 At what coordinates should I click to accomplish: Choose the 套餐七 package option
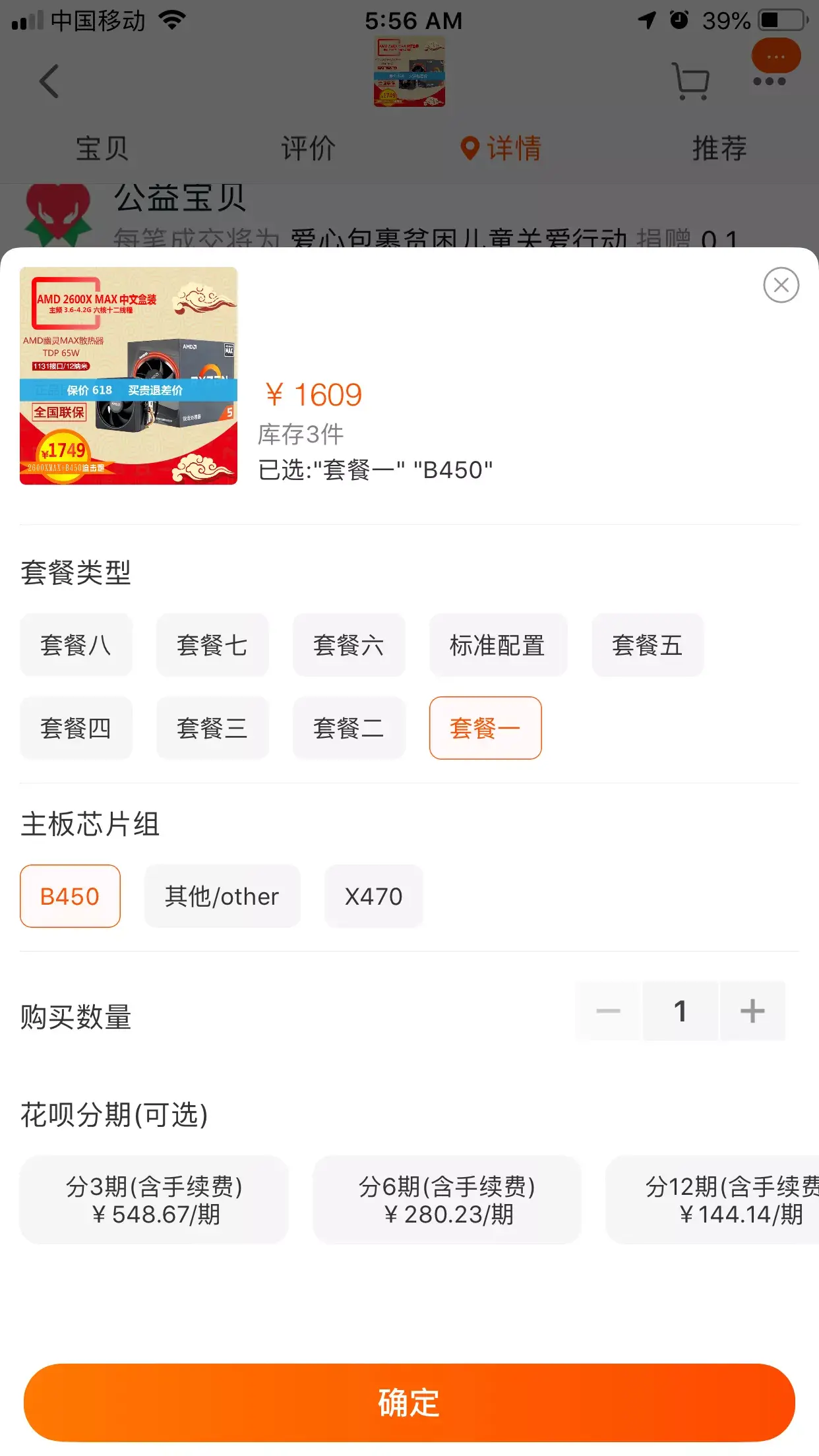pos(212,645)
